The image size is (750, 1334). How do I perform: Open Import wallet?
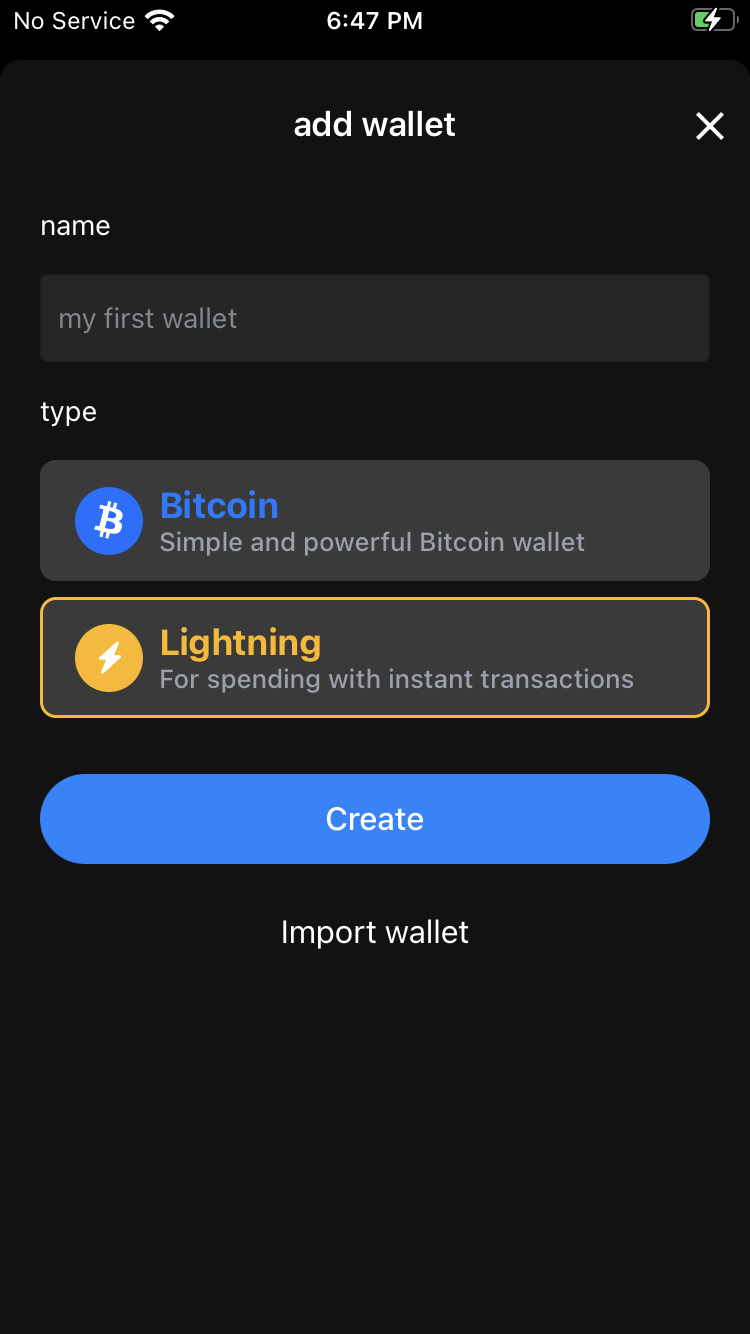(x=375, y=931)
